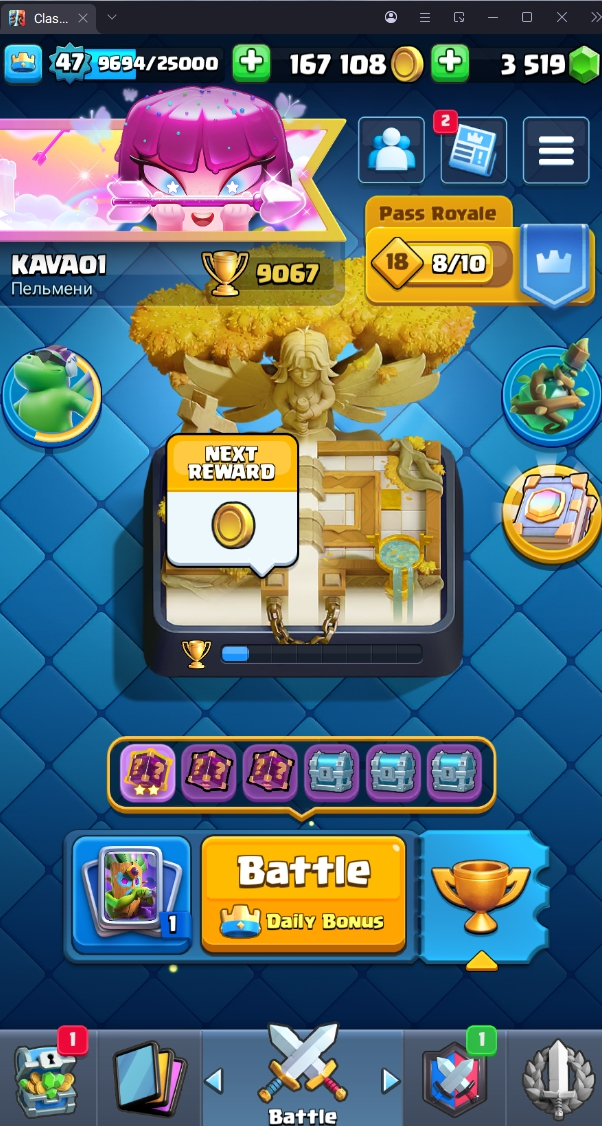Image resolution: width=602 pixels, height=1126 pixels.
Task: Tap the green gems counter icon
Action: (581, 65)
